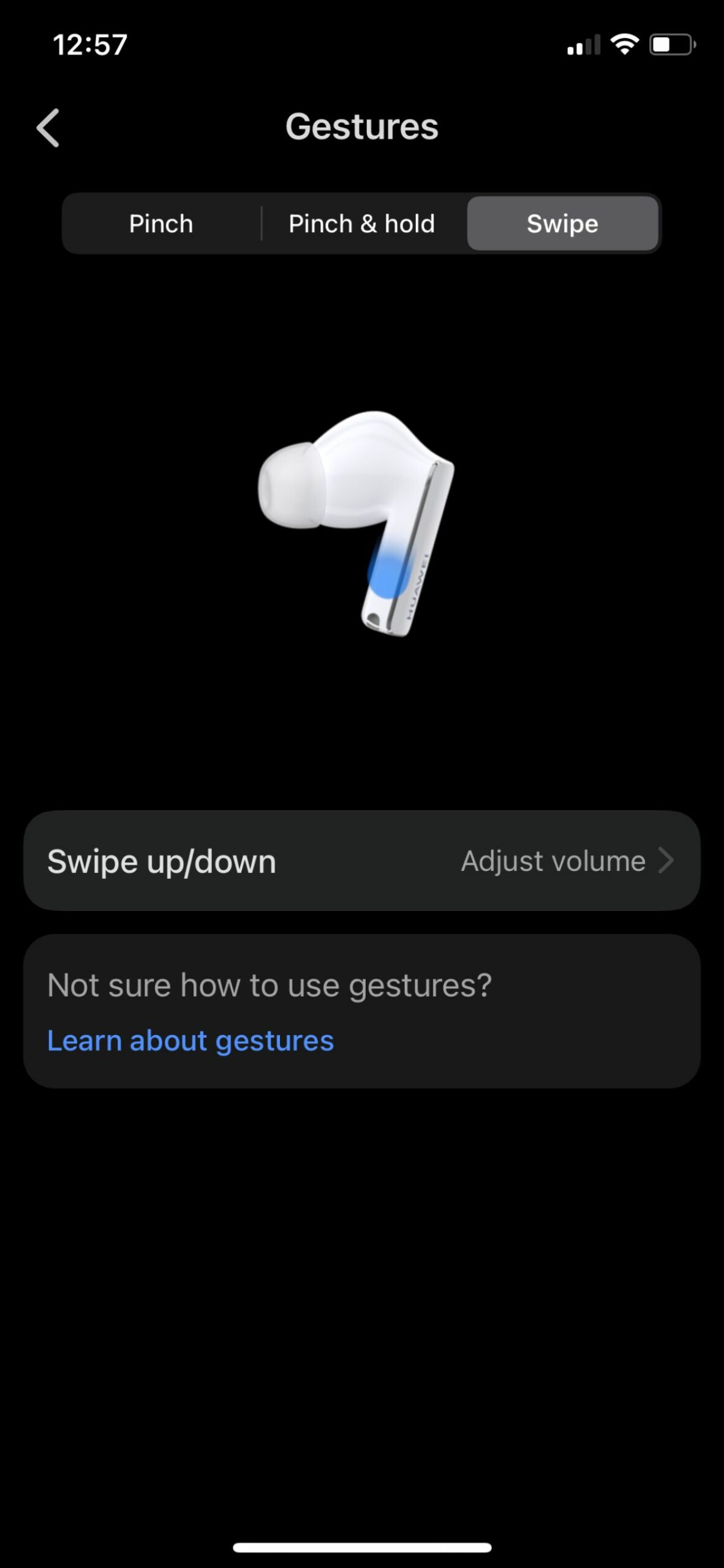Go back from the Gestures screen
This screenshot has width=724, height=1568.
click(x=48, y=127)
